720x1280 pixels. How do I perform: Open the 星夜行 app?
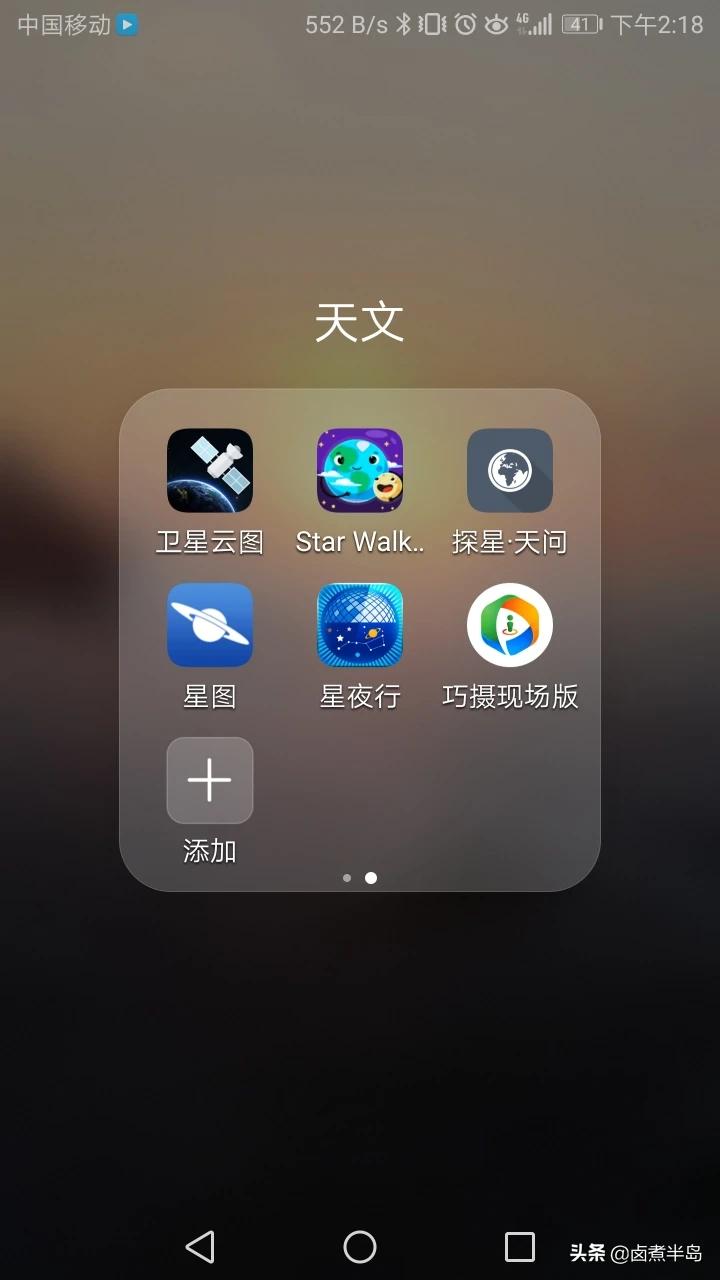(x=360, y=625)
